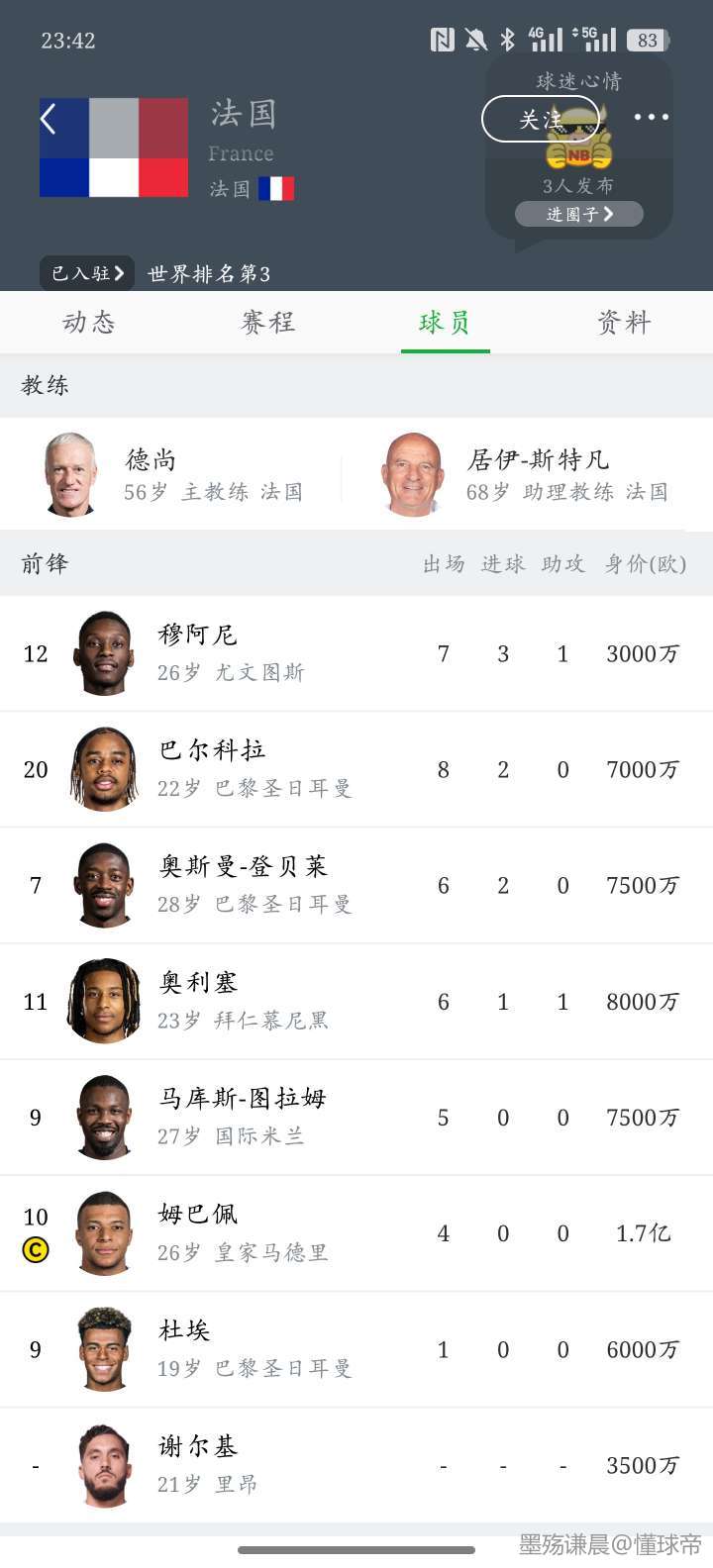Screen dimensions: 713x1568
Task: Enter the fan circle via 进圈子
Action: 579,214
